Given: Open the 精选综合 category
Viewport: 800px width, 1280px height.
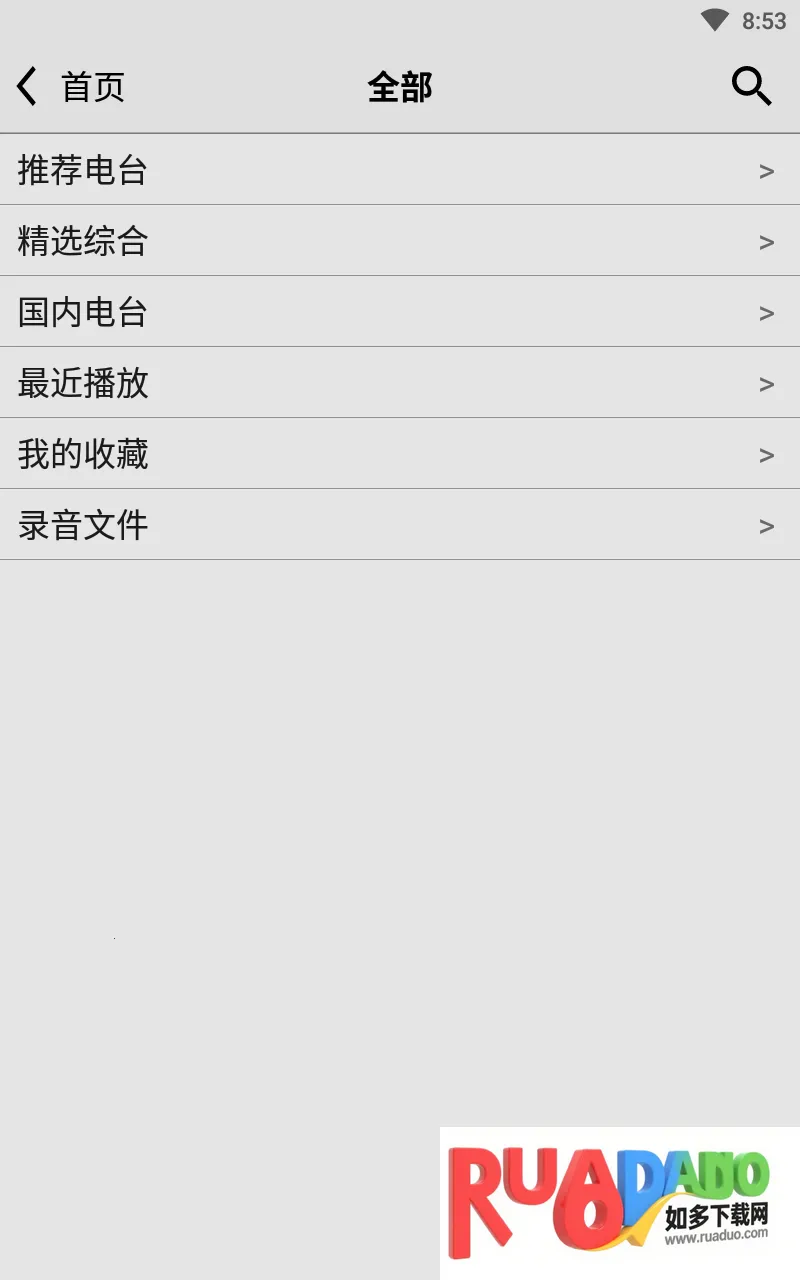Looking at the screenshot, I should point(400,241).
